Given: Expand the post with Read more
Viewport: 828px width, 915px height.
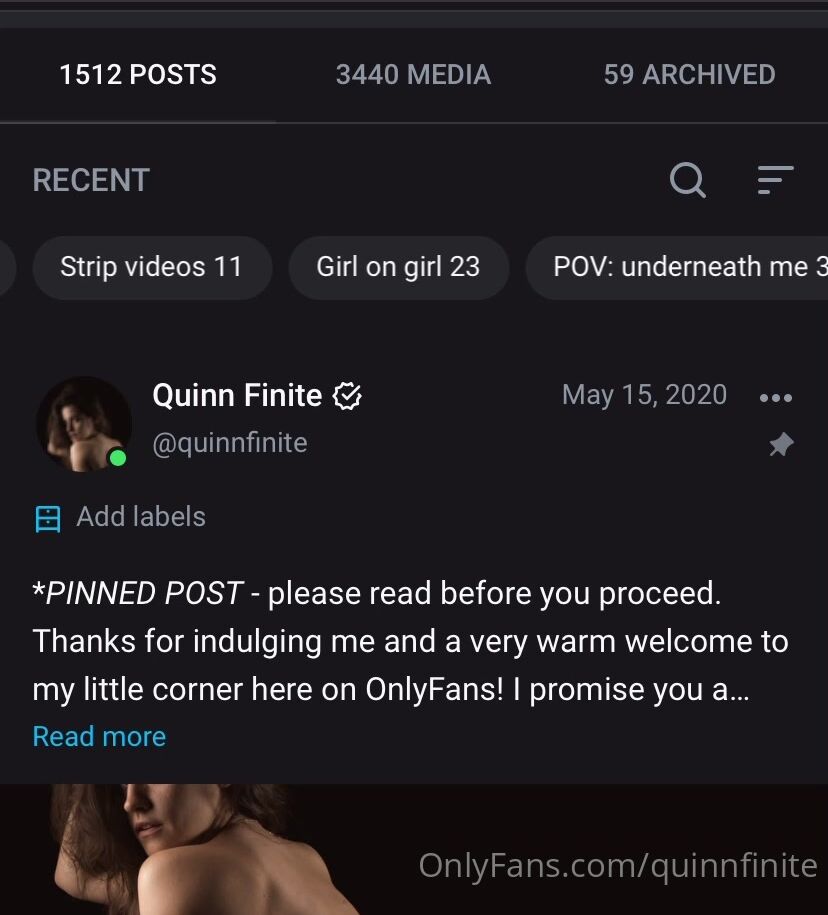Looking at the screenshot, I should click(x=99, y=737).
